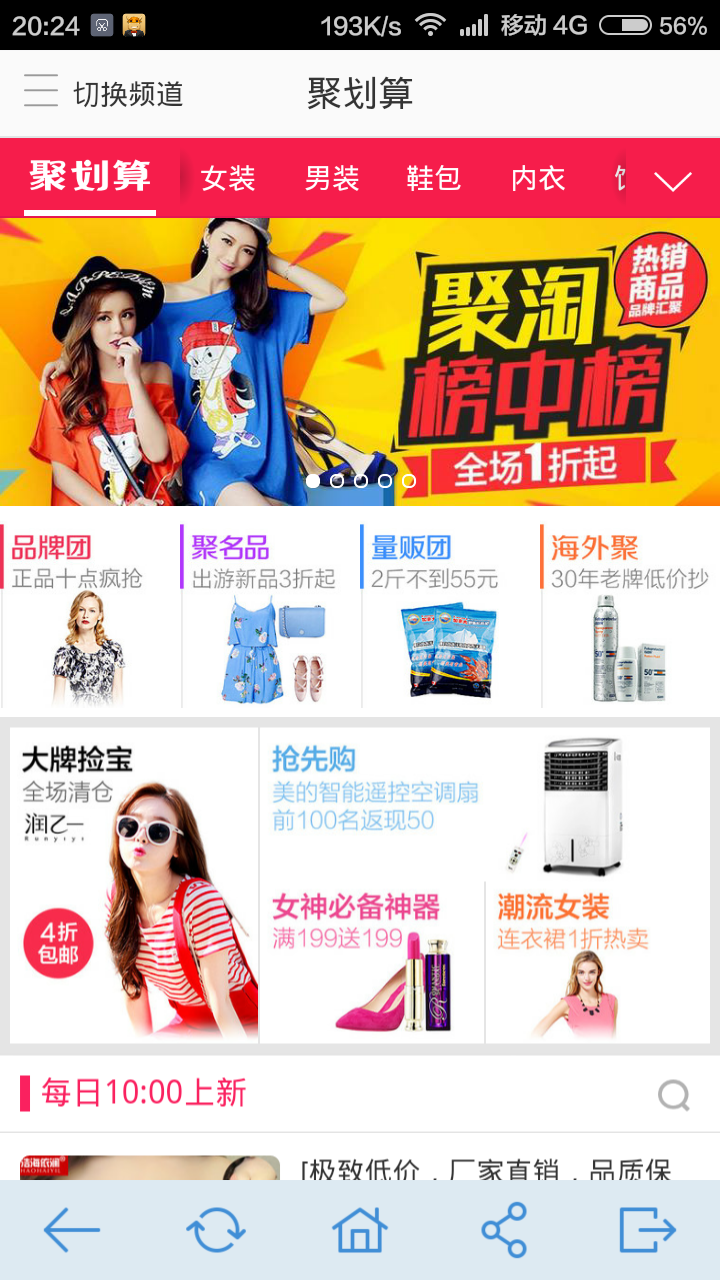Open the 量贩团 tile
The image size is (720, 1280).
point(450,615)
